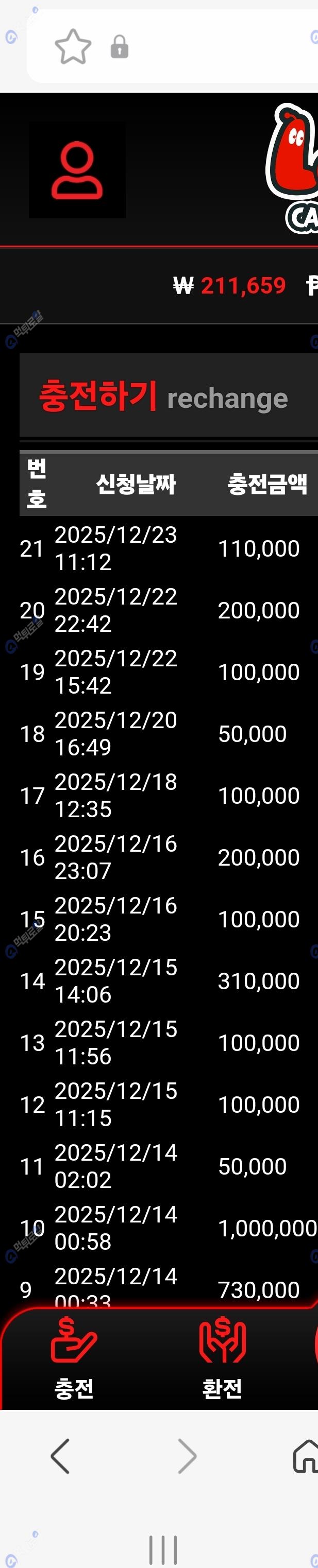The width and height of the screenshot is (318, 1568).
Task: Go back with browser back arrow
Action: point(60,1456)
